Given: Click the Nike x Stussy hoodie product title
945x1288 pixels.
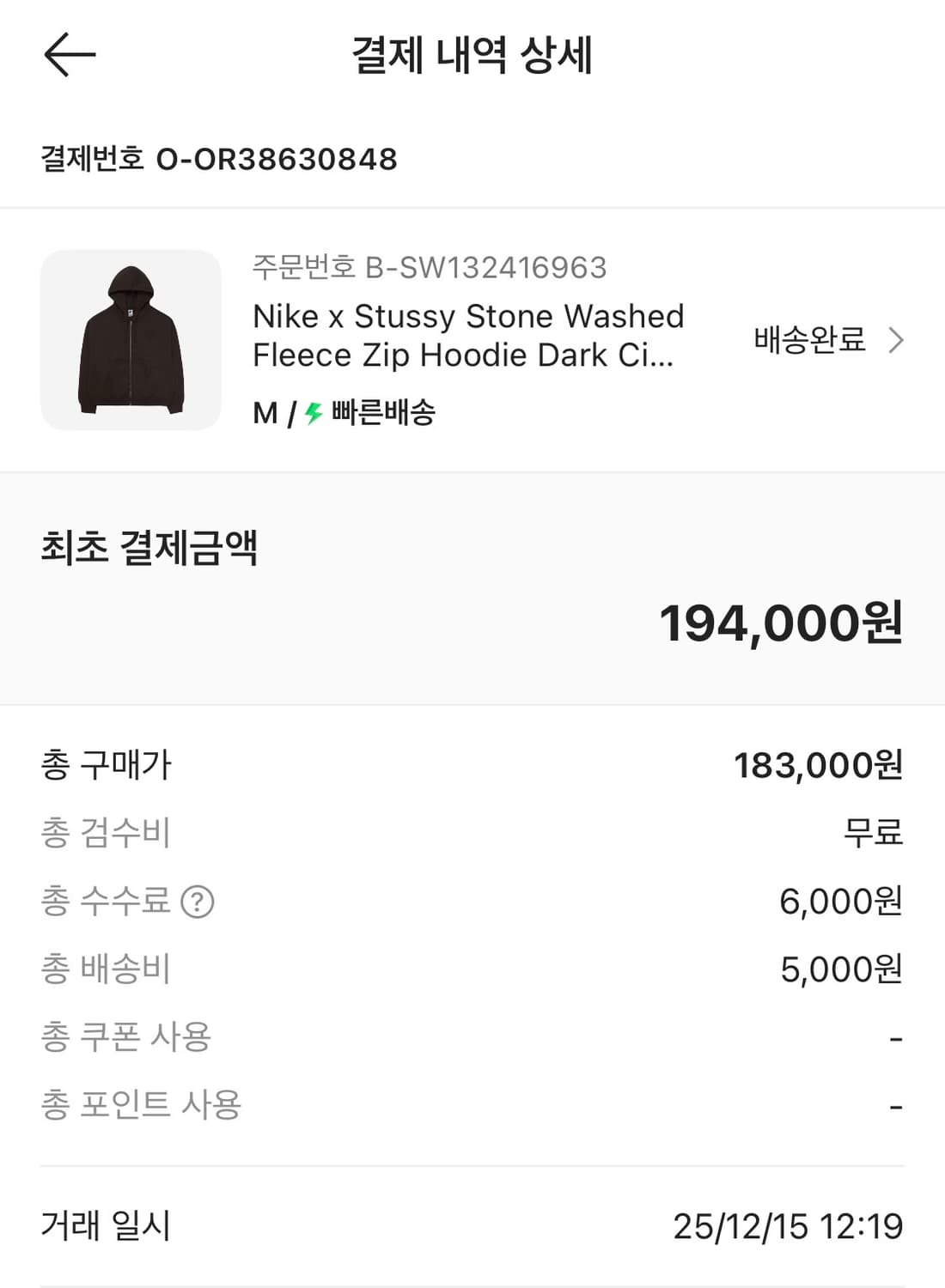Looking at the screenshot, I should (x=468, y=335).
